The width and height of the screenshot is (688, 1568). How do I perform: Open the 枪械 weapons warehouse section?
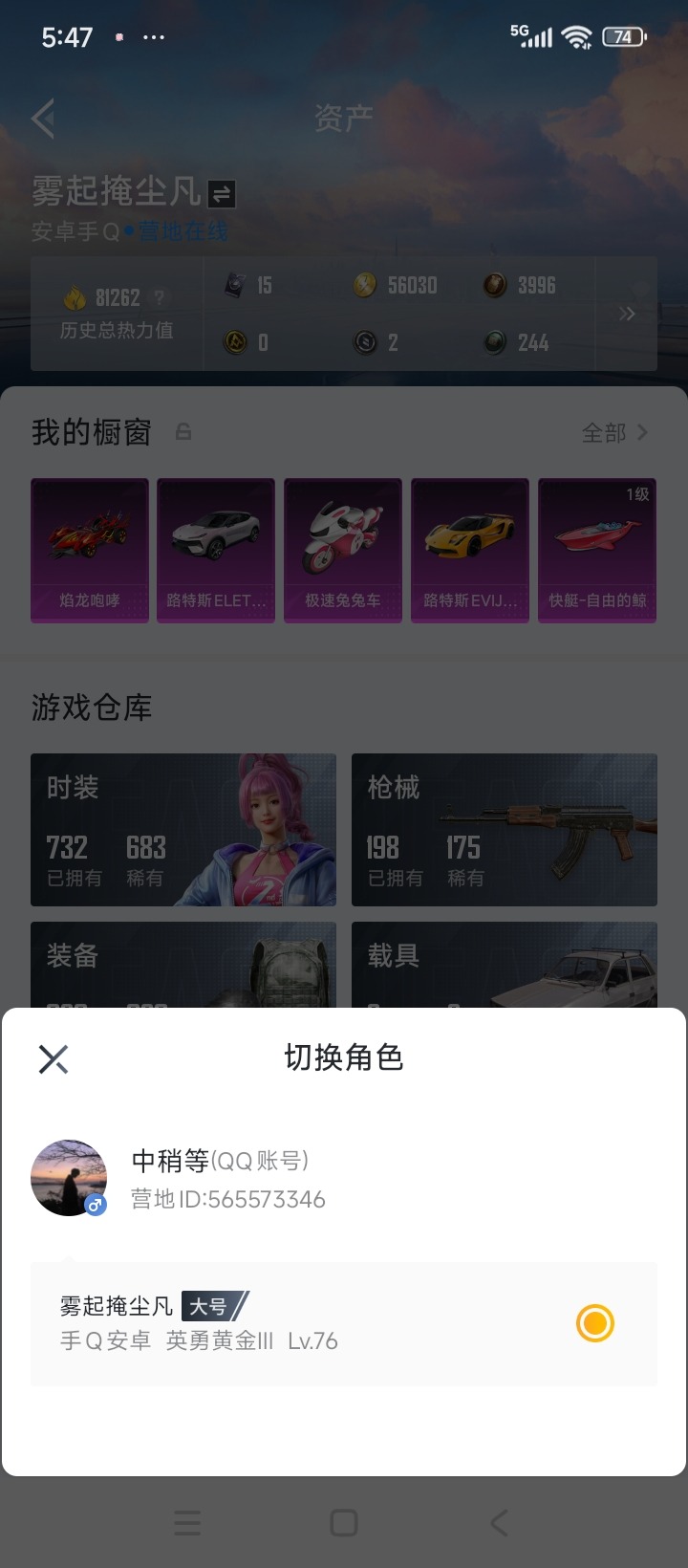(504, 828)
